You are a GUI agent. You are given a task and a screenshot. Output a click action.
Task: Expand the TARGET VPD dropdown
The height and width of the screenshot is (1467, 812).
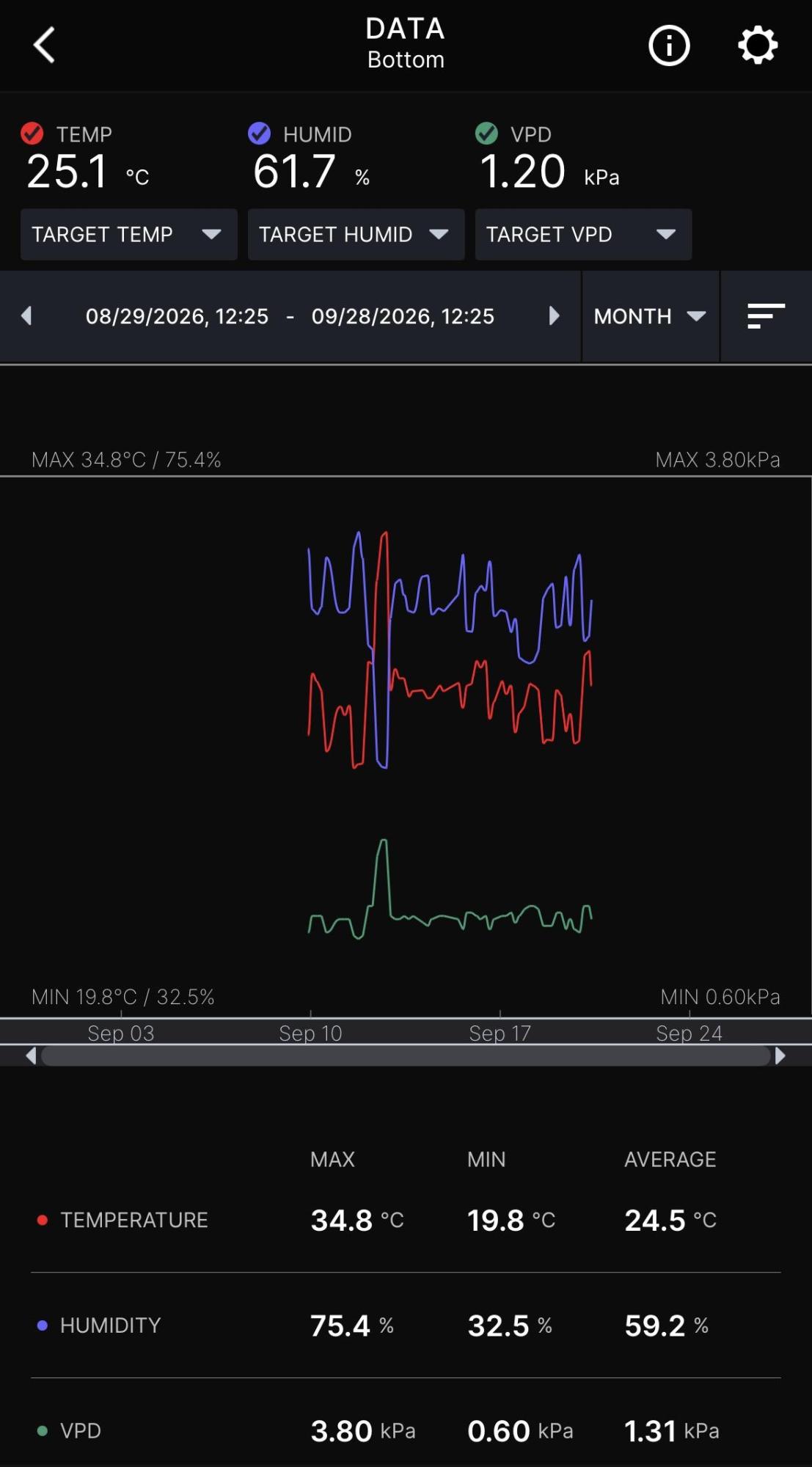[x=584, y=235]
